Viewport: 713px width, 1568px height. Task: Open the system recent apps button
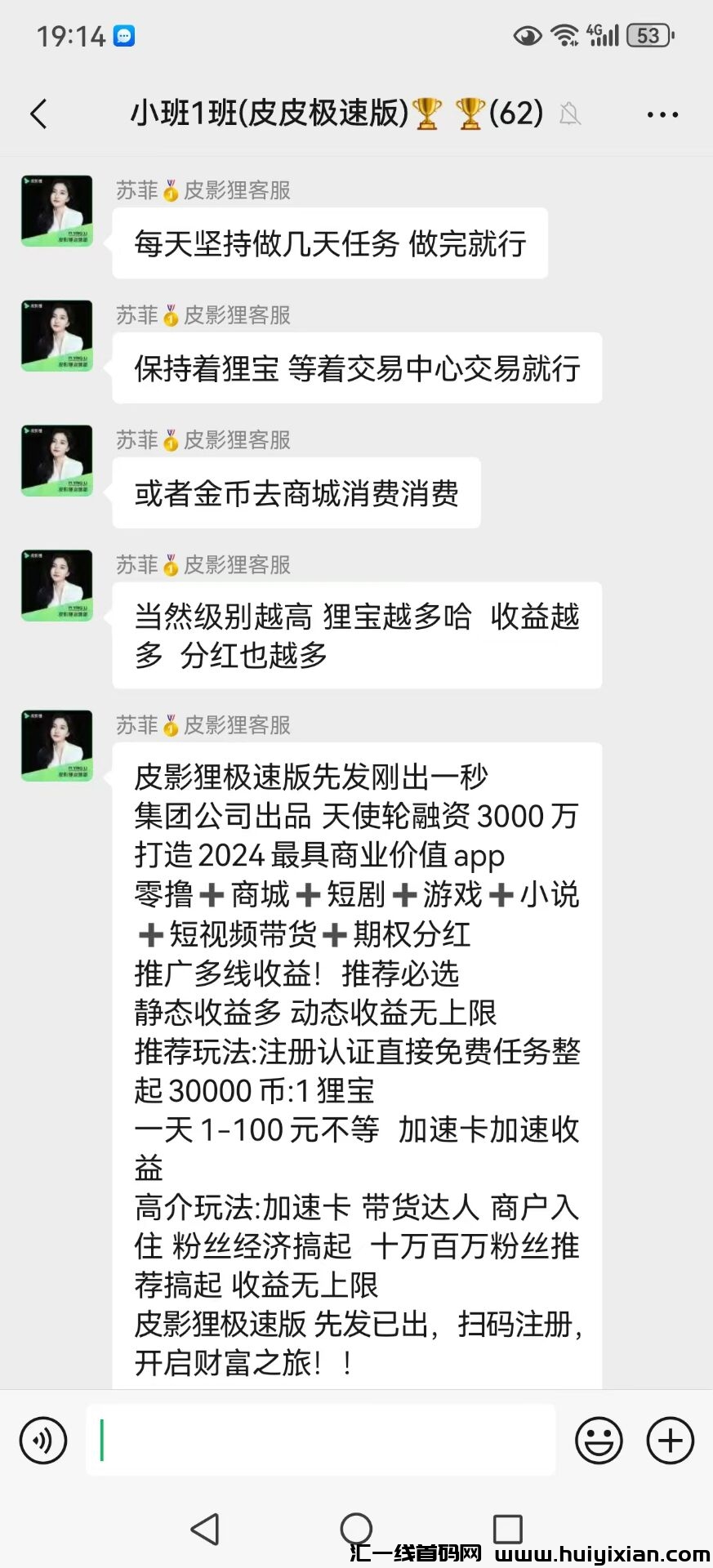[507, 1529]
